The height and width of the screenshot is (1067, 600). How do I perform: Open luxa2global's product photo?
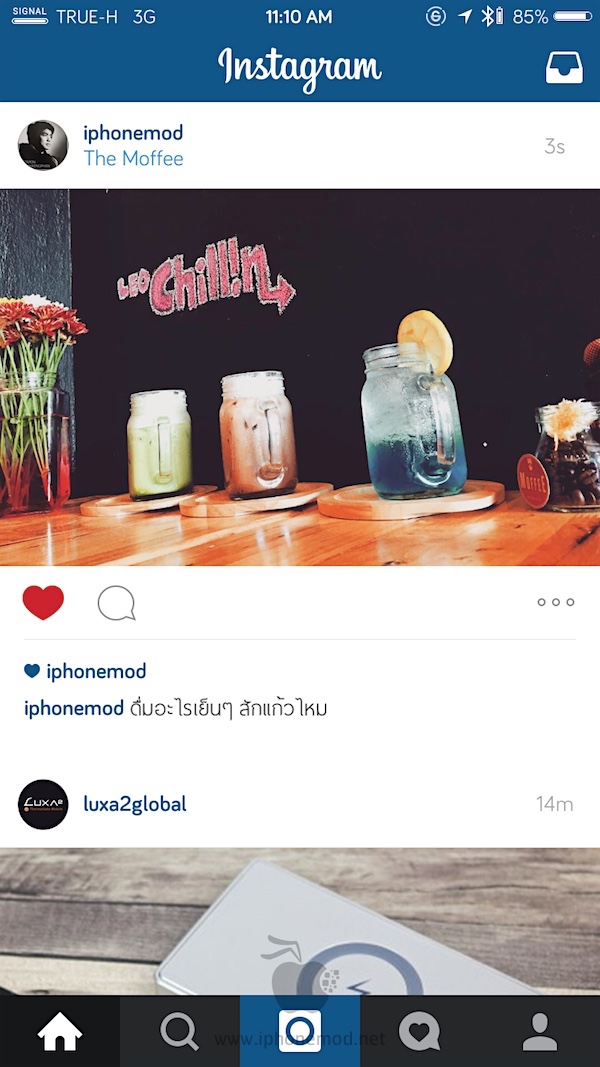pos(300,920)
